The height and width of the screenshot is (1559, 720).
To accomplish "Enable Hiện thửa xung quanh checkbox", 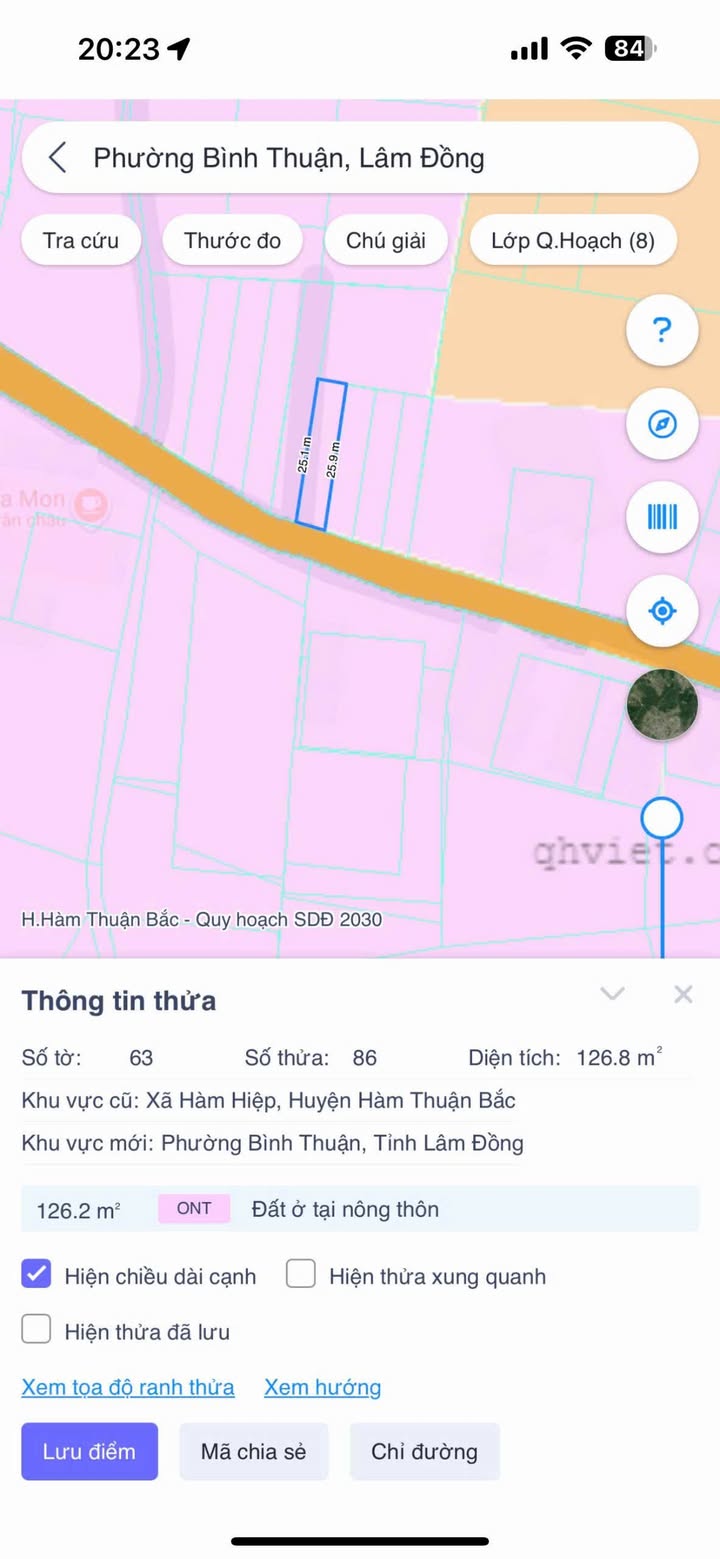I will pyautogui.click(x=301, y=1274).
